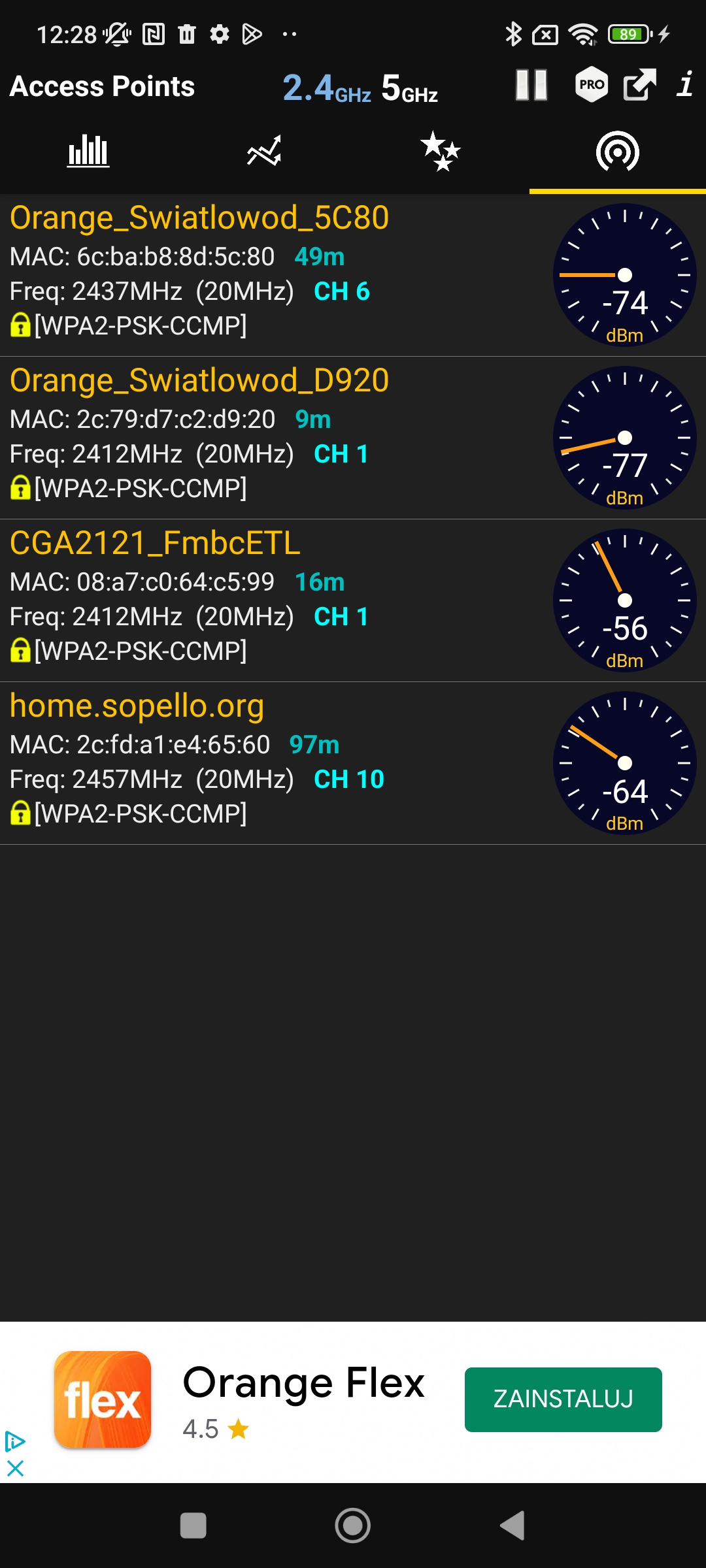Switch to the 2.4GHz band filter

point(326,88)
